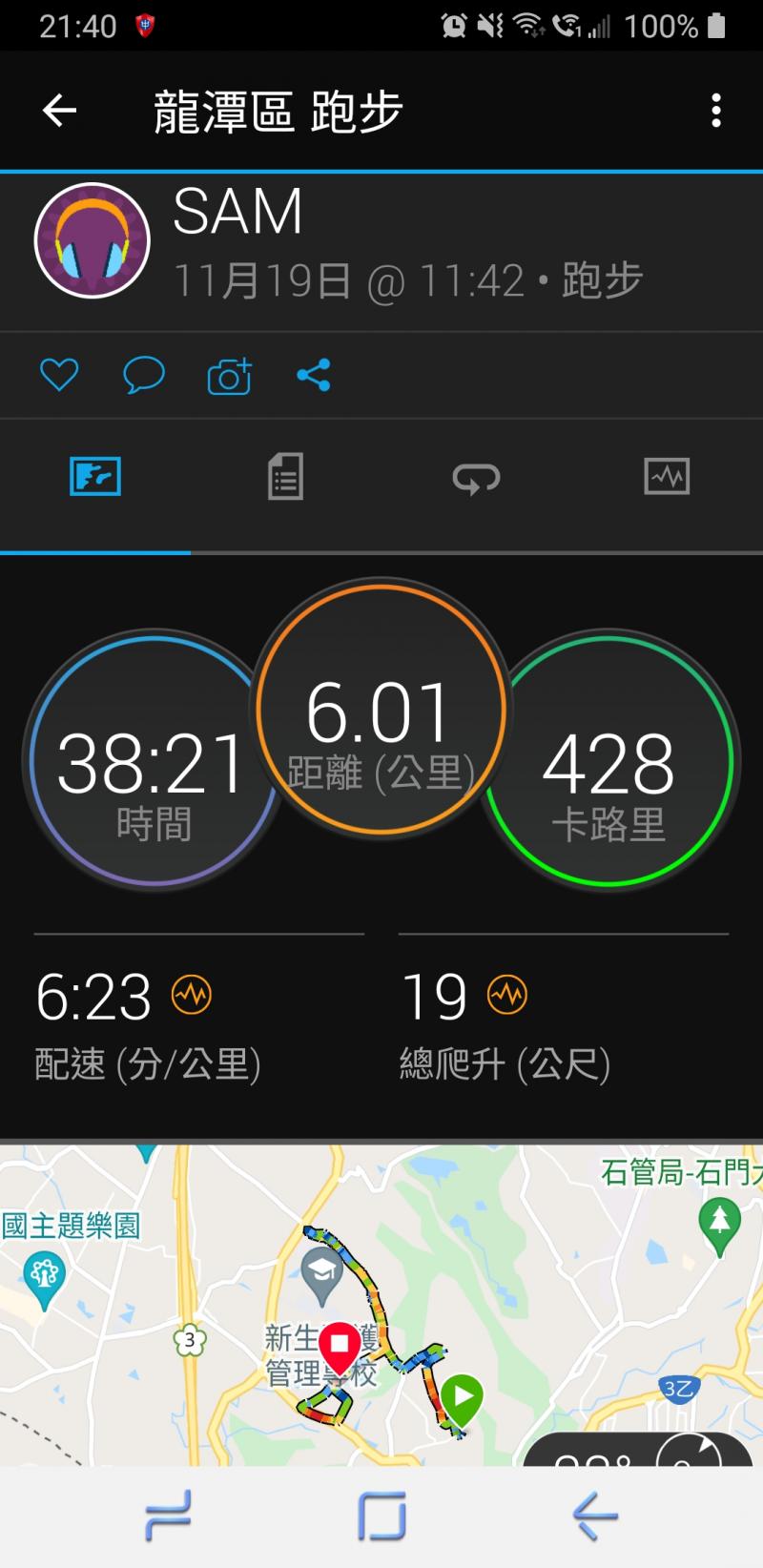Open recent apps from the navigation bar
Image resolution: width=763 pixels, height=1568 pixels.
coord(168,1516)
